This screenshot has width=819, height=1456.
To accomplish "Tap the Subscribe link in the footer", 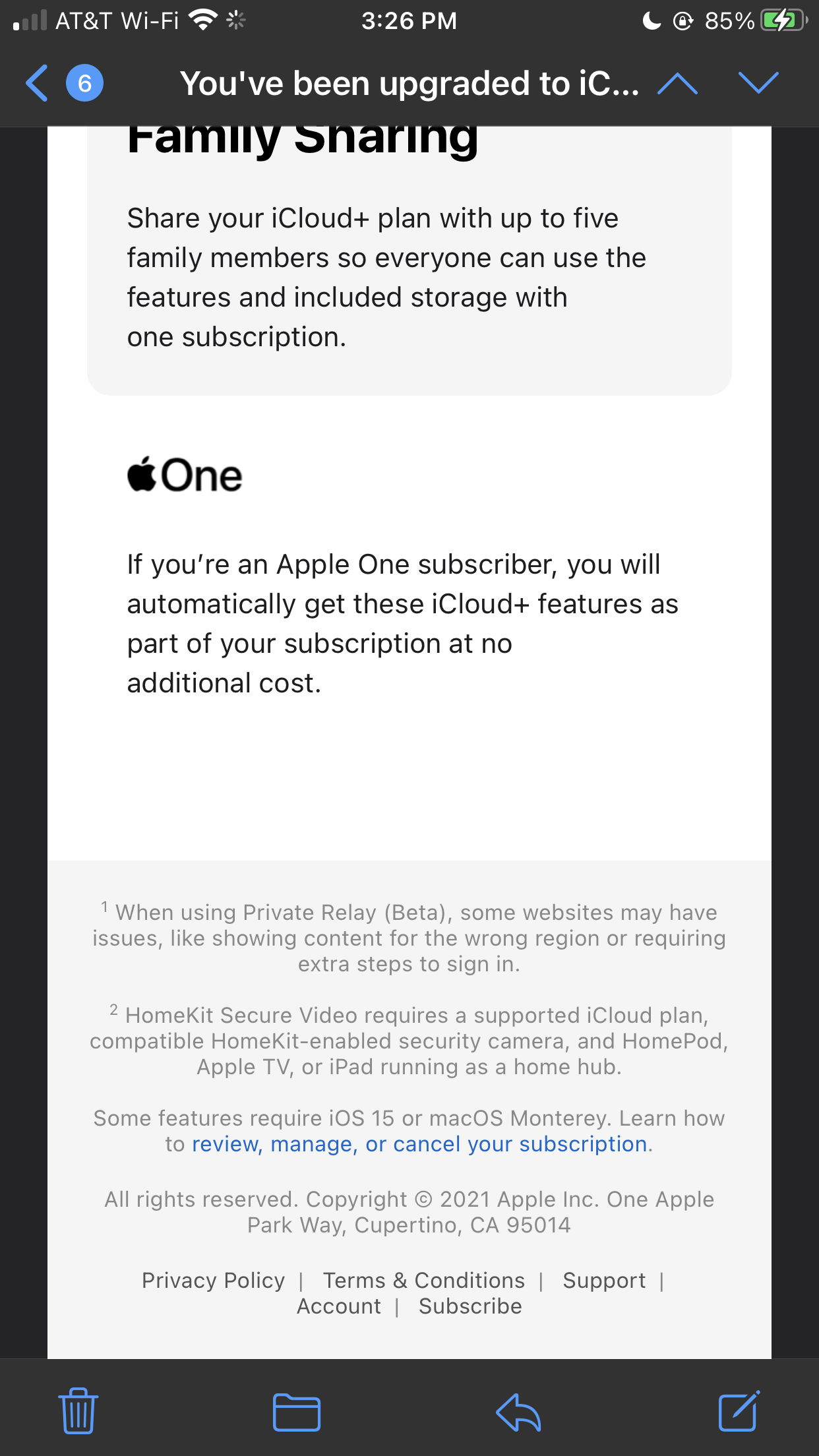I will click(470, 1306).
